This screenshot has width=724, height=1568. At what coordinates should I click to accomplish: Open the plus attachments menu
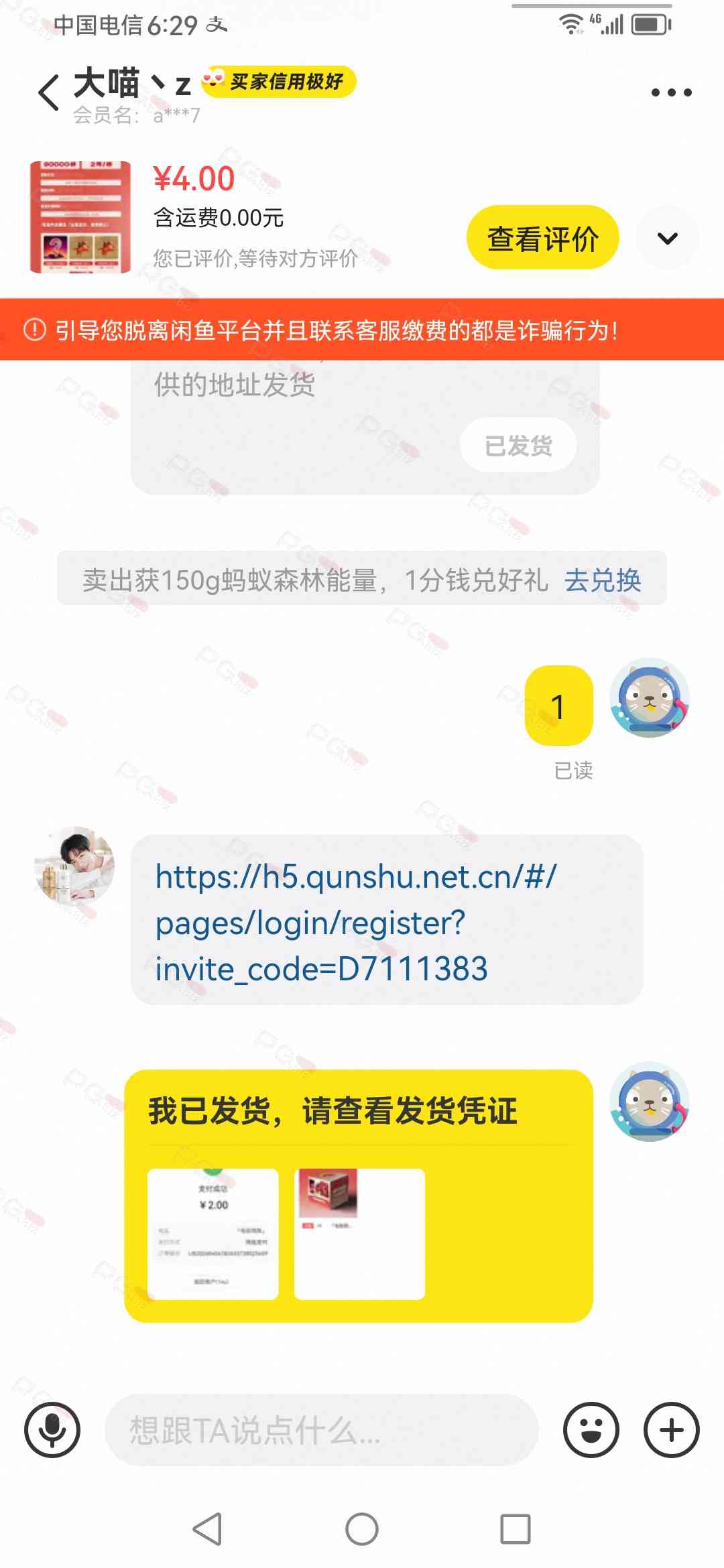[671, 1429]
